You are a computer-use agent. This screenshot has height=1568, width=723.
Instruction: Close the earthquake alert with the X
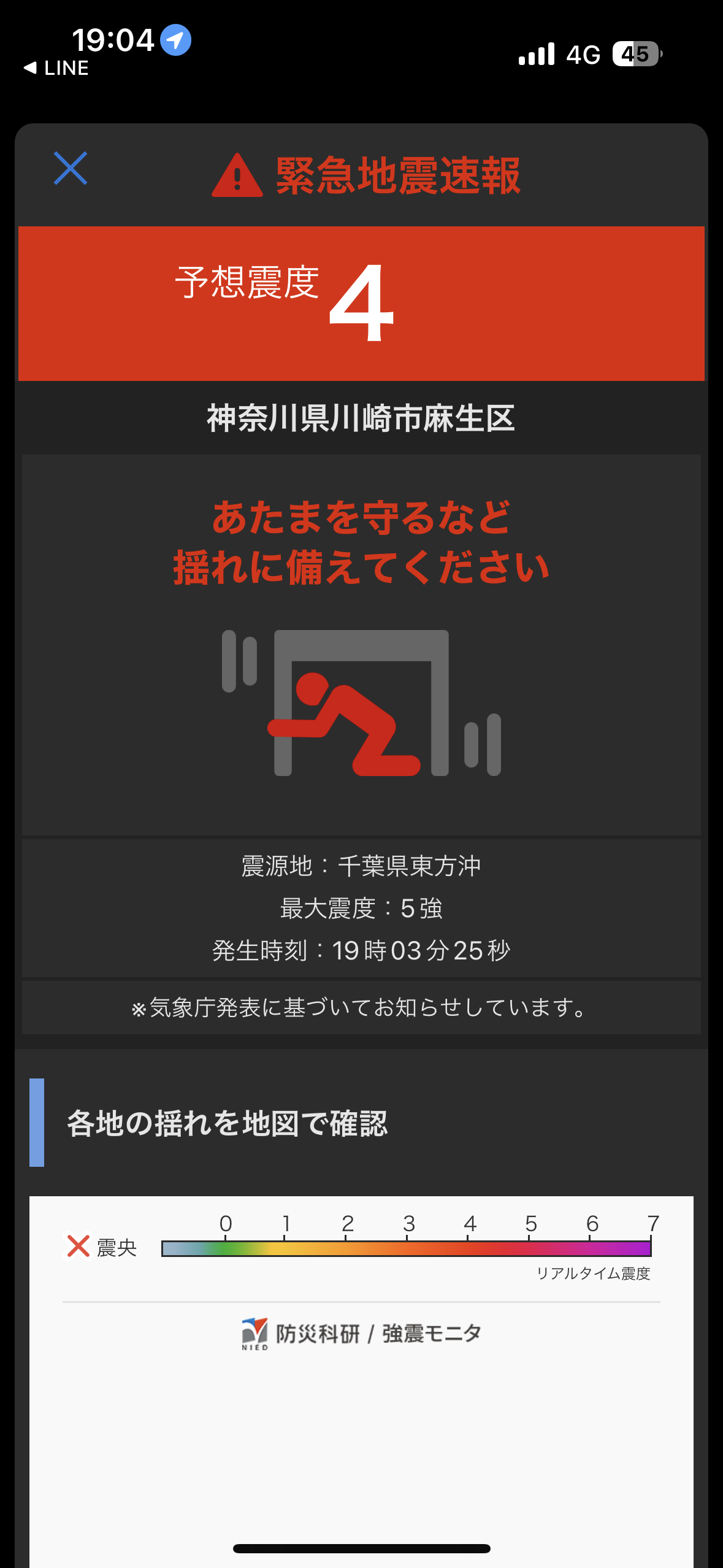71,168
